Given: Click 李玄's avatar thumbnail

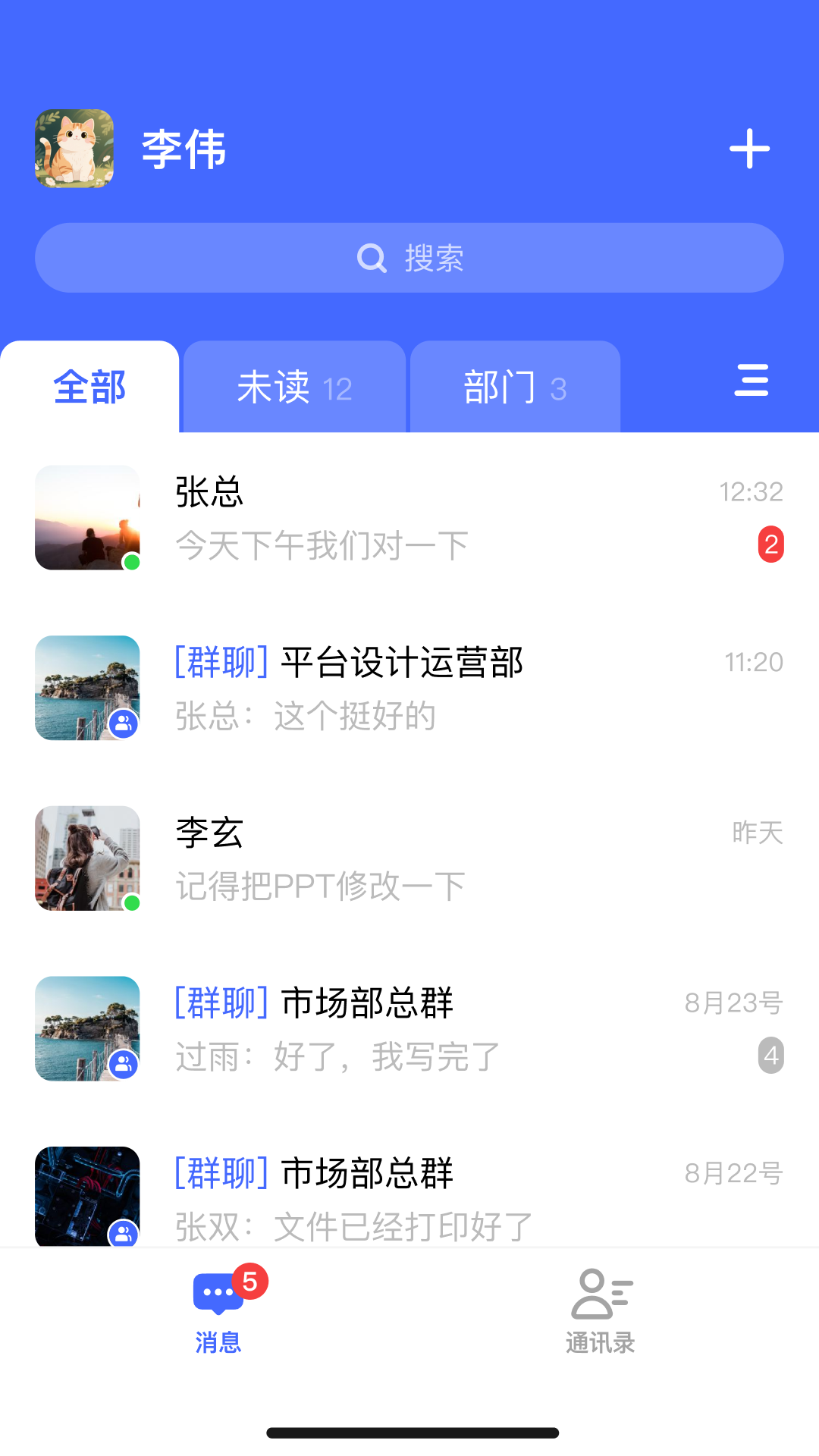Looking at the screenshot, I should [x=87, y=858].
